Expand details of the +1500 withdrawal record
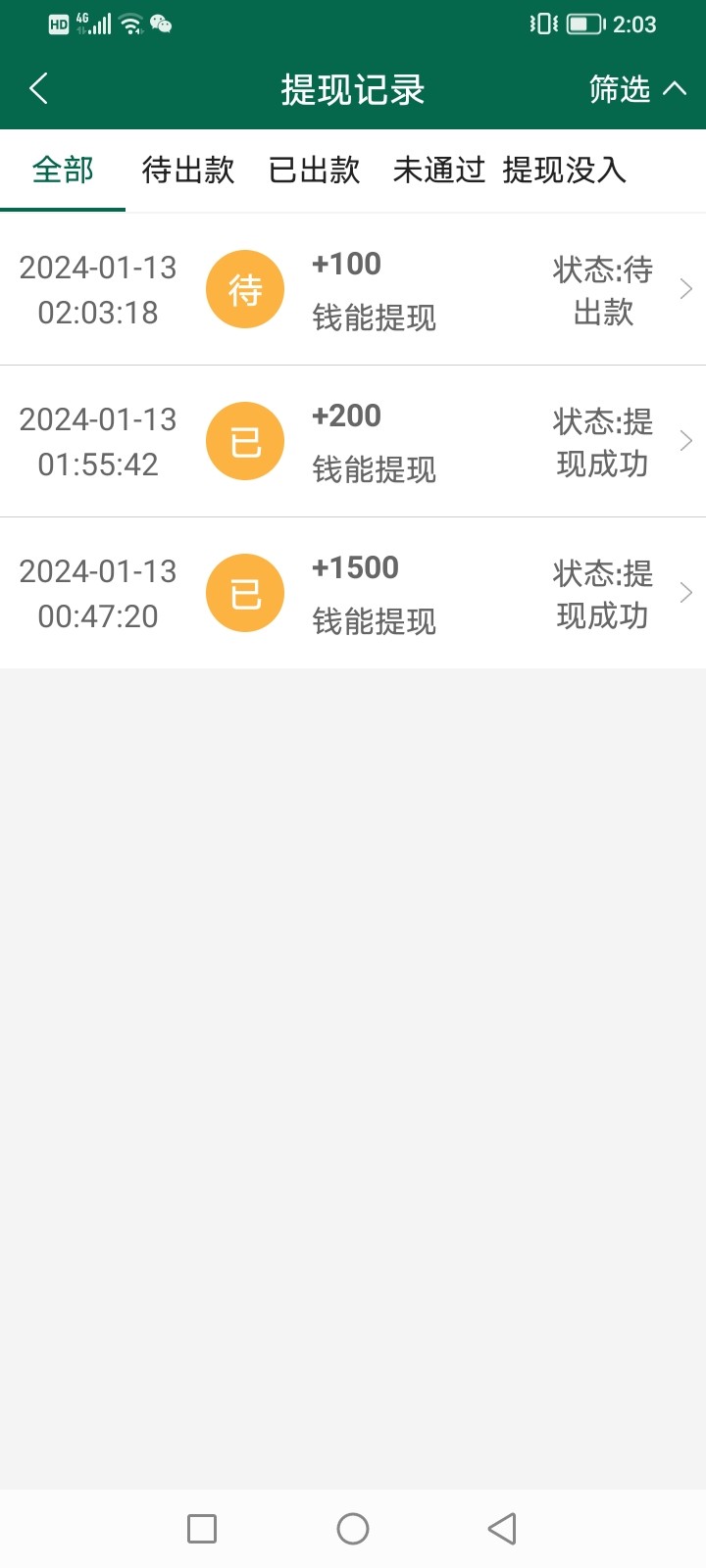The height and width of the screenshot is (1568, 706). coord(686,592)
